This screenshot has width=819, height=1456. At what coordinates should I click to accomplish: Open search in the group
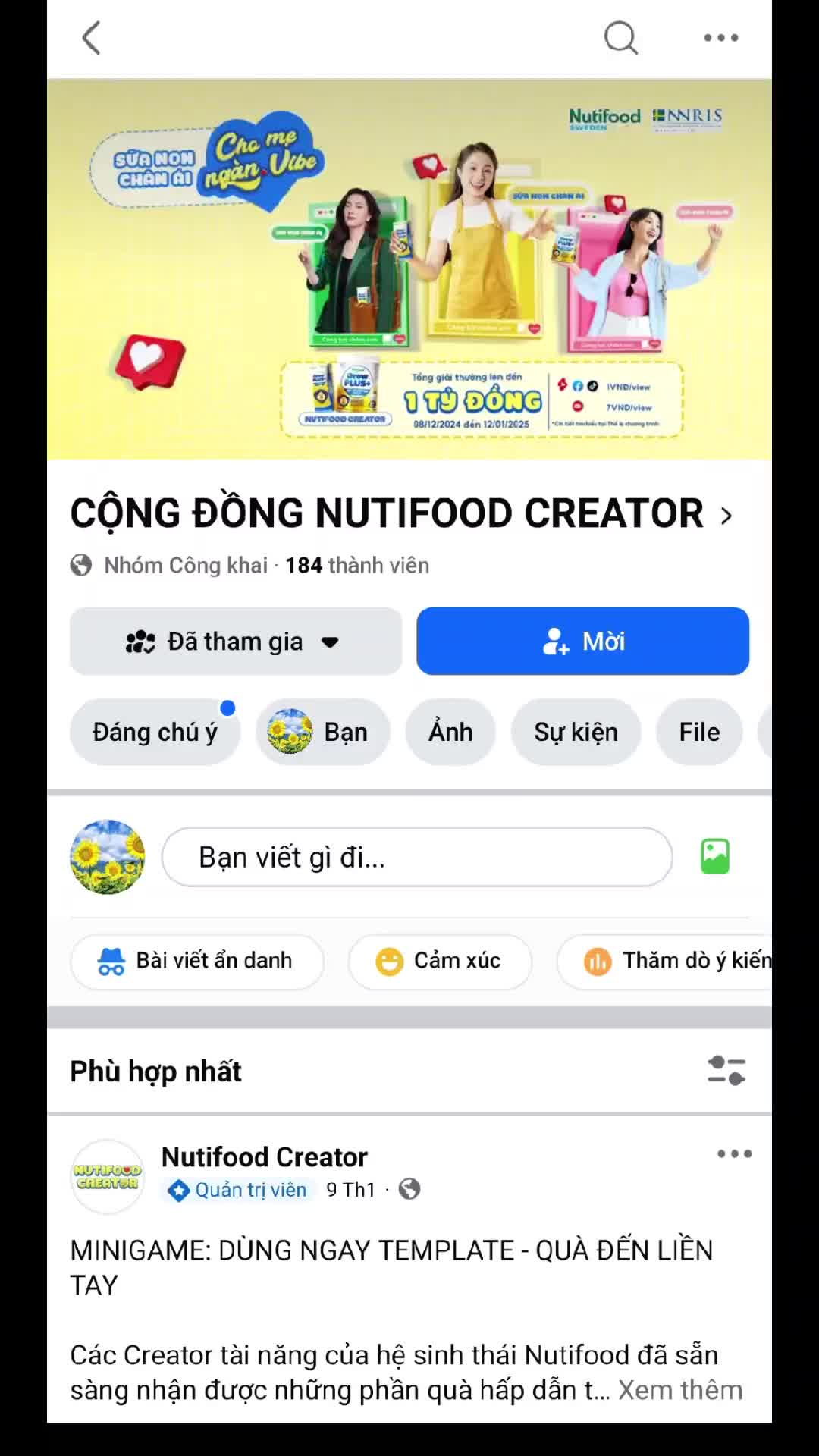[620, 38]
